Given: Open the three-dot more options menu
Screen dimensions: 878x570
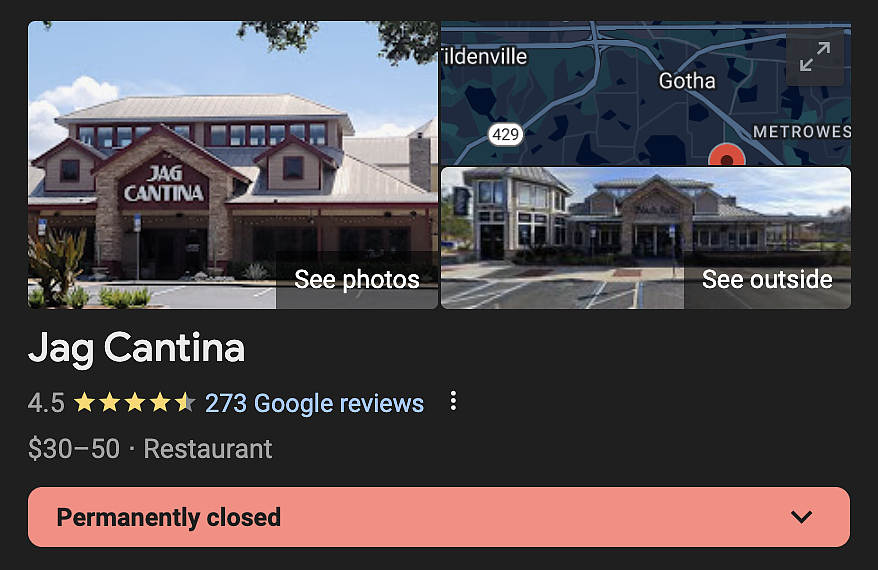Looking at the screenshot, I should (453, 401).
